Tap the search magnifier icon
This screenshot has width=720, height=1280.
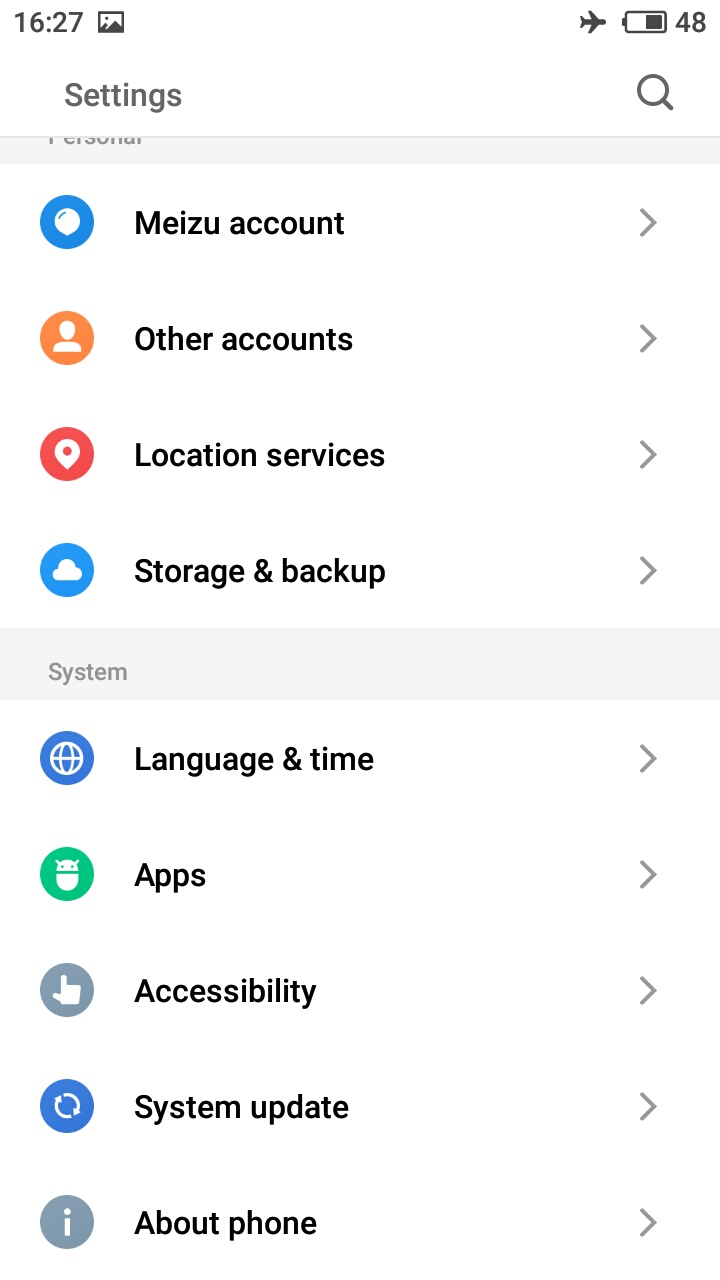coord(655,94)
